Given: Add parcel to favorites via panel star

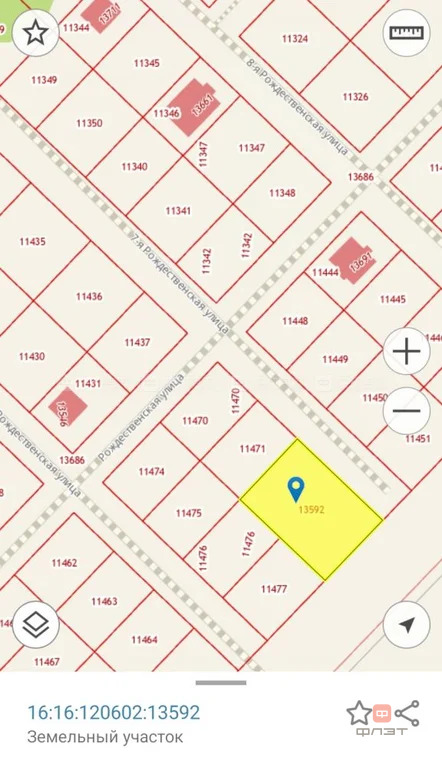Looking at the screenshot, I should click(x=359, y=713).
